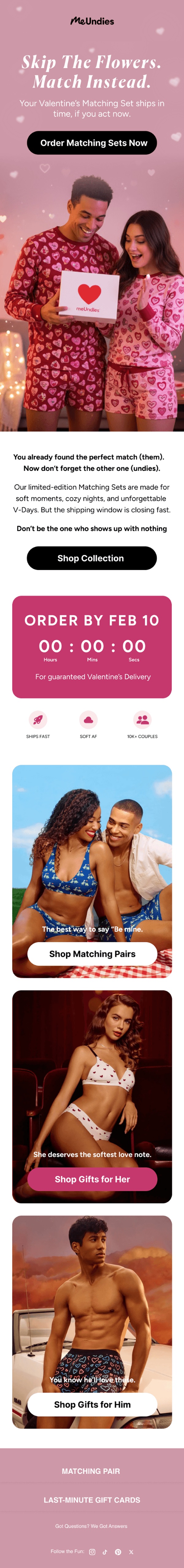This screenshot has height=1568, width=184.
Task: Tap the MeUndies logo header
Action: click(92, 21)
